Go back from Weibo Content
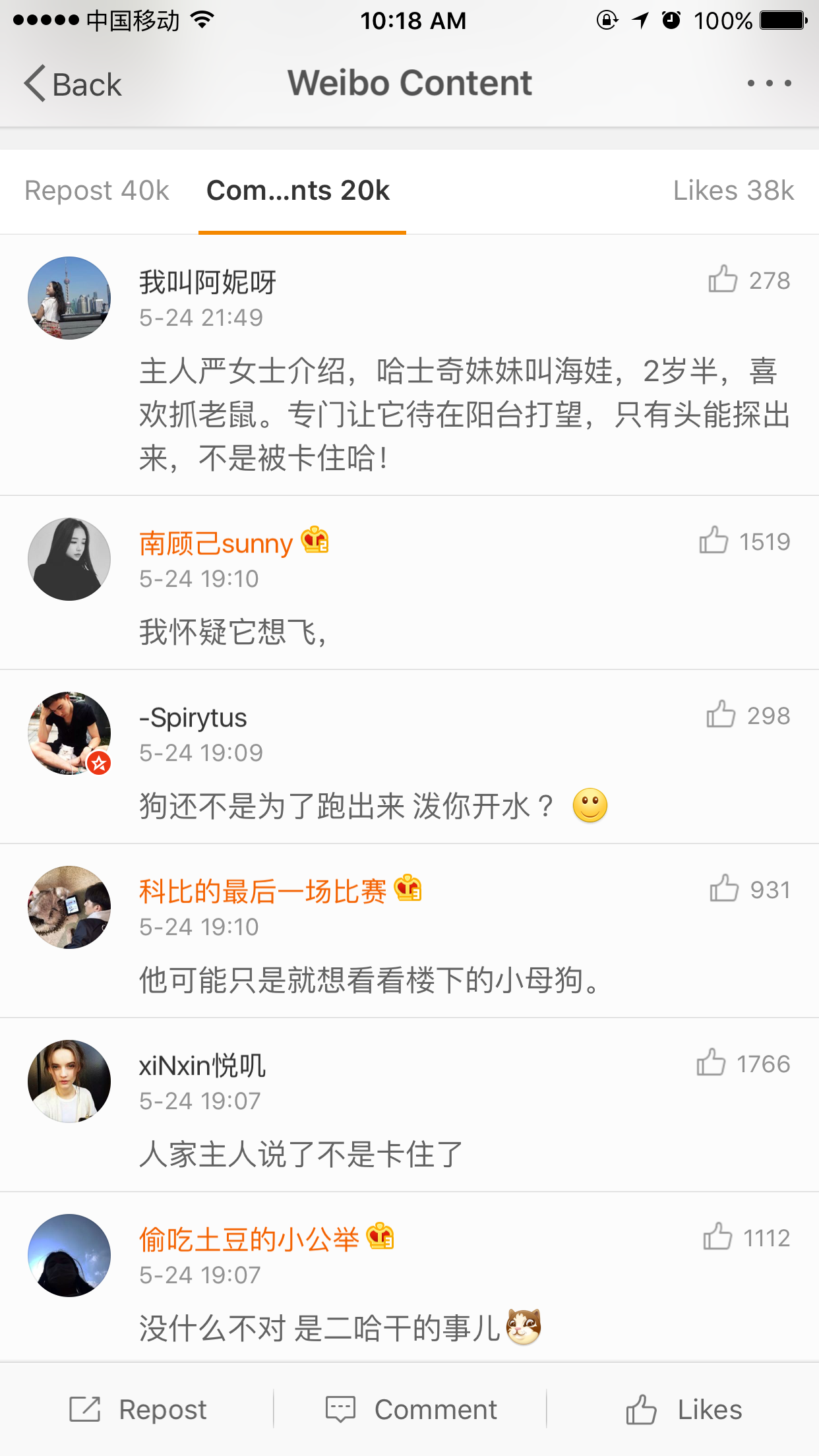Viewport: 819px width, 1456px height. pyautogui.click(x=73, y=84)
